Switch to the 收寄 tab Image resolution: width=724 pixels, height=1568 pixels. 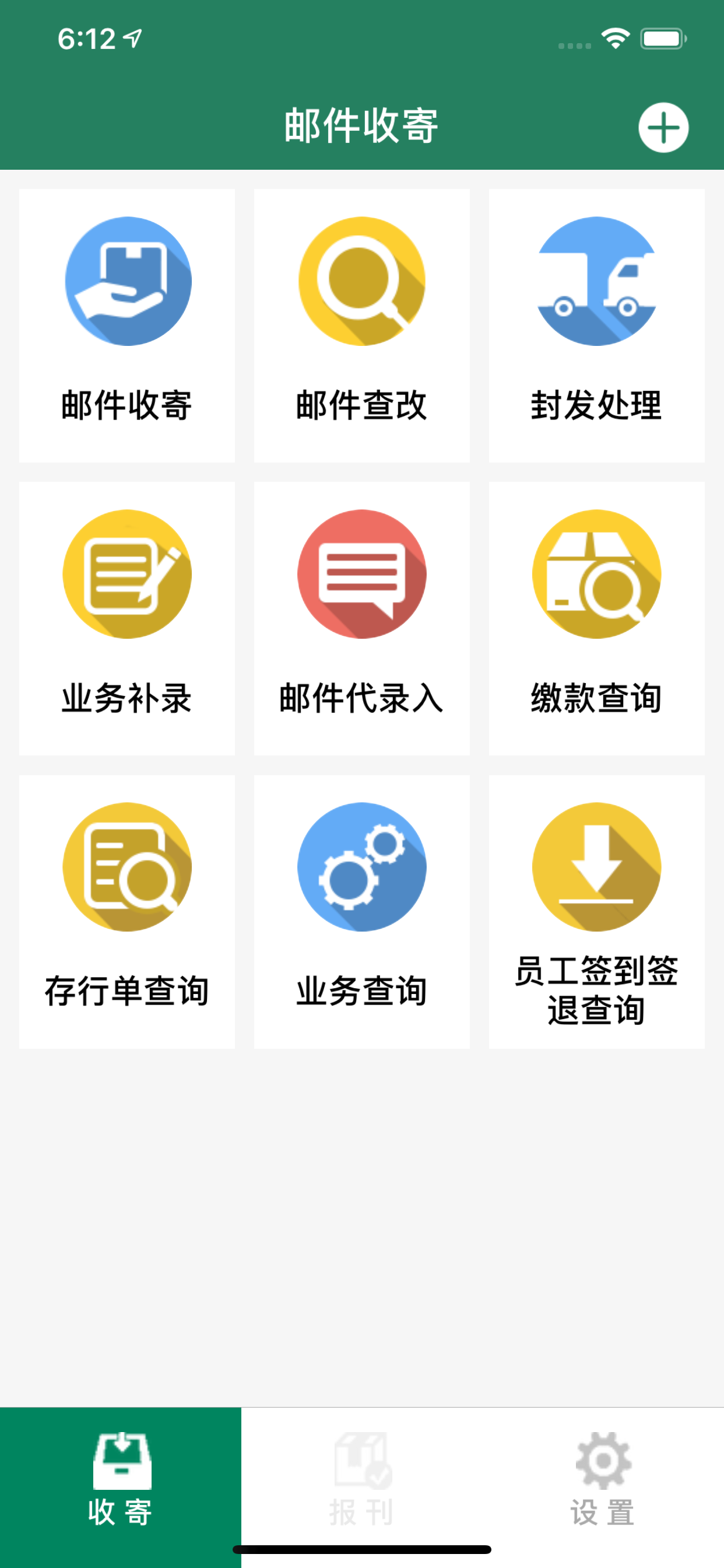tap(121, 1487)
